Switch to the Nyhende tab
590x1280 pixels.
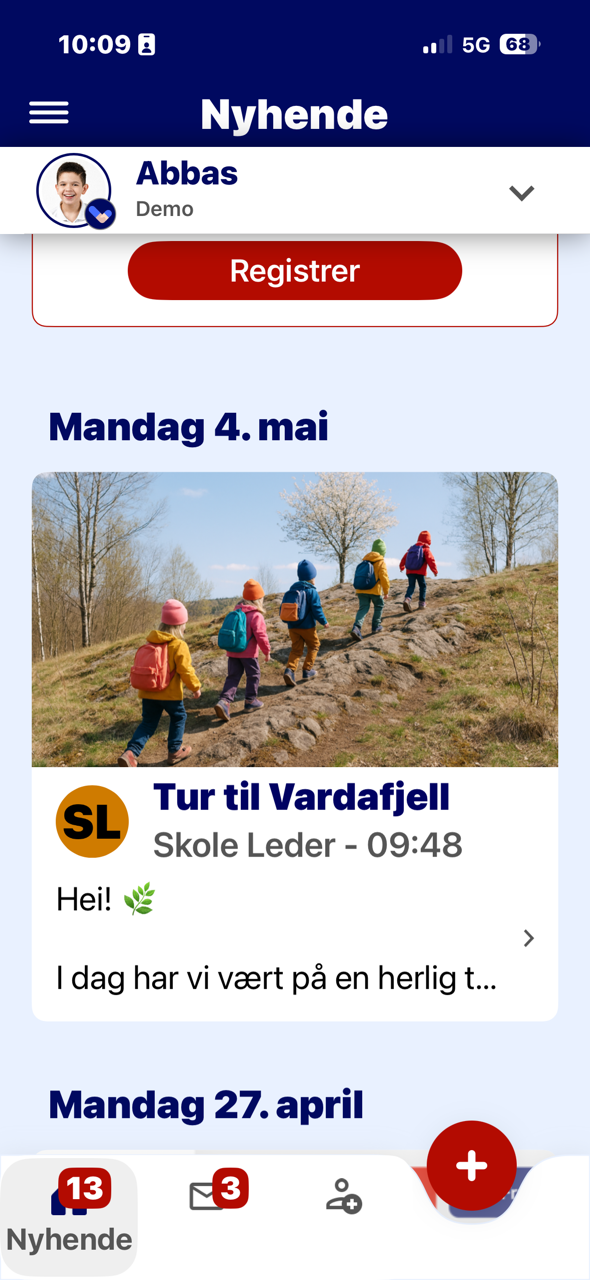tap(69, 1216)
